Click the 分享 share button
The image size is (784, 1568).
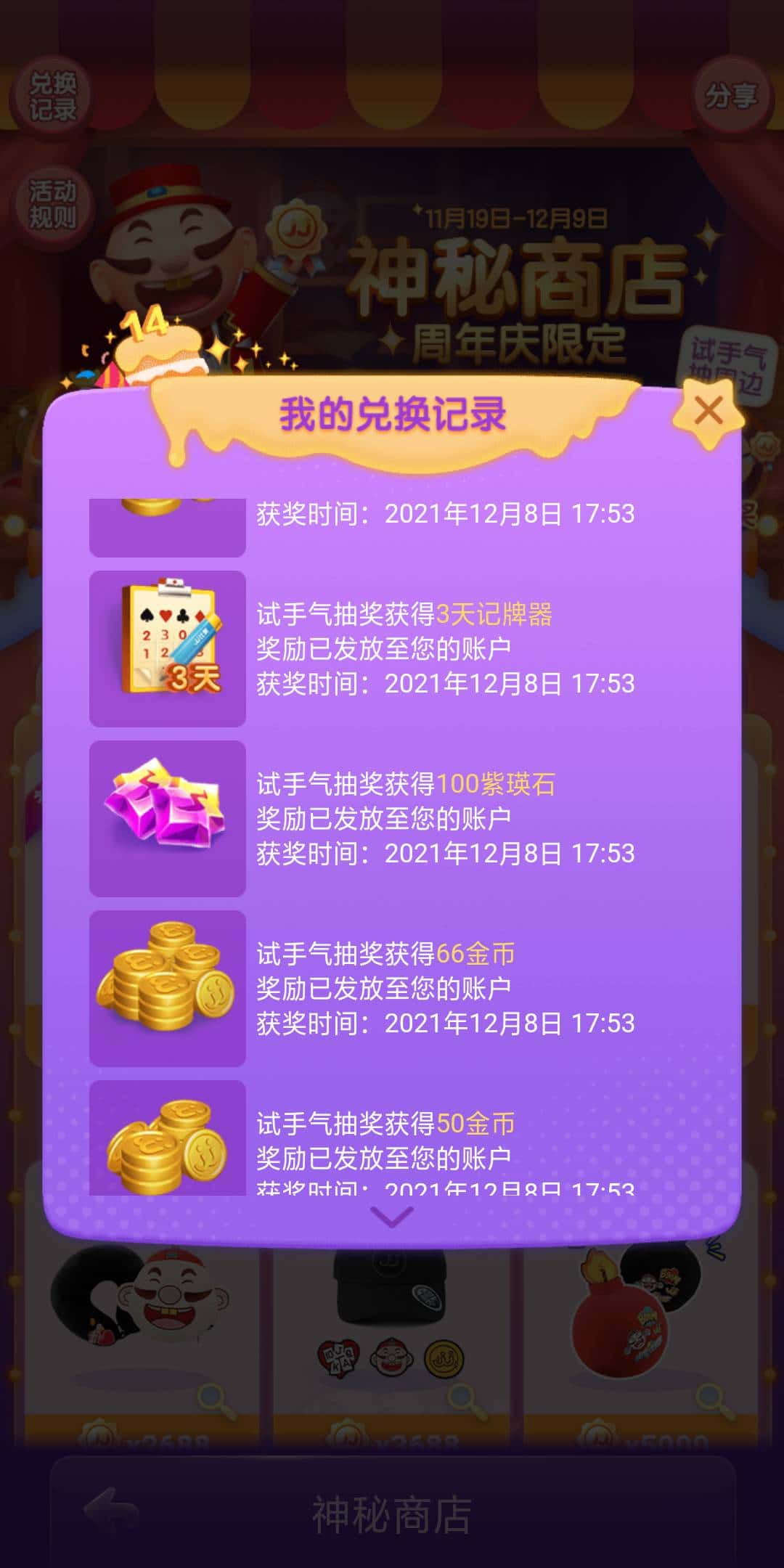coord(733,94)
